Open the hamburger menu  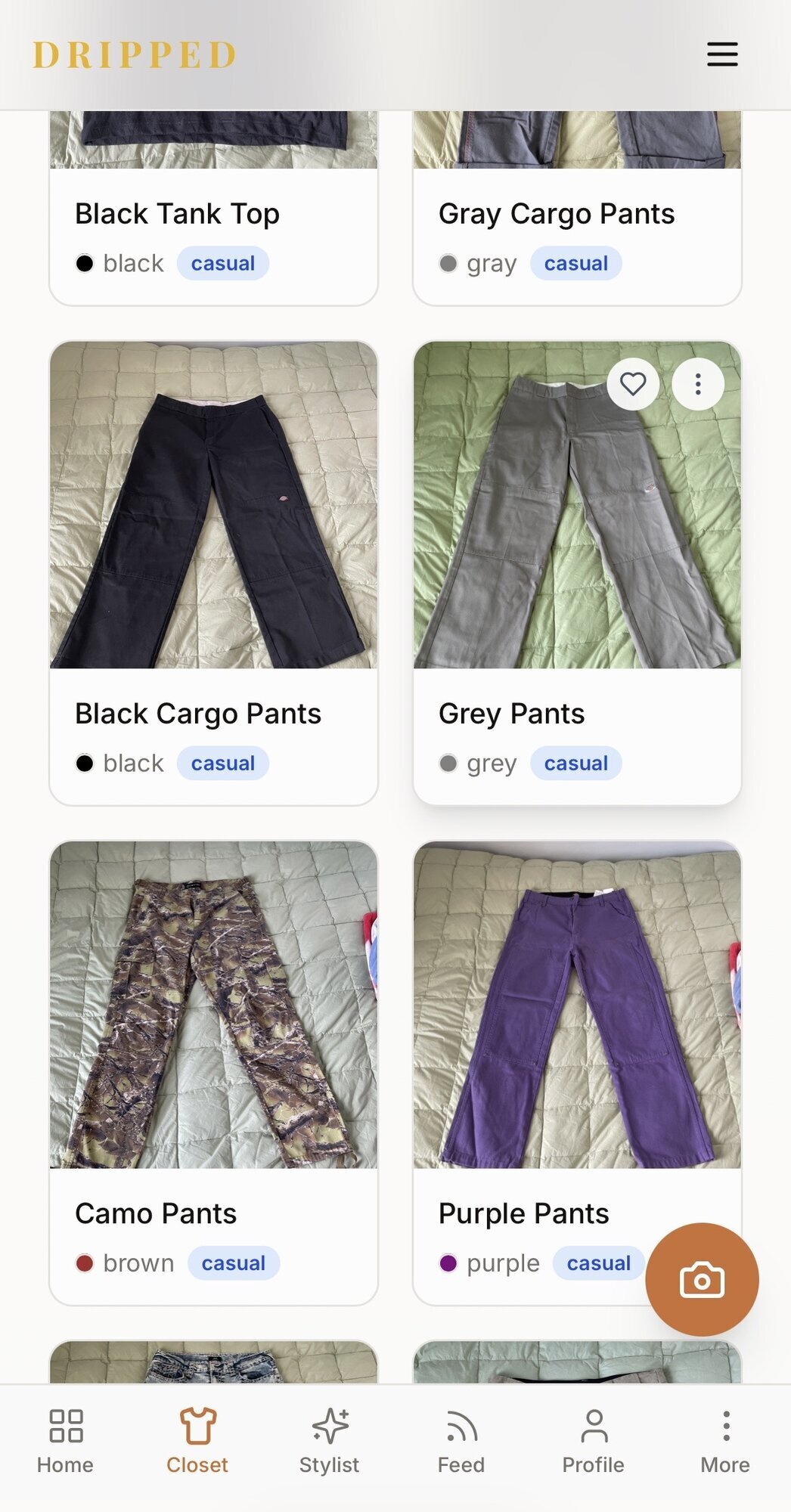(x=722, y=54)
